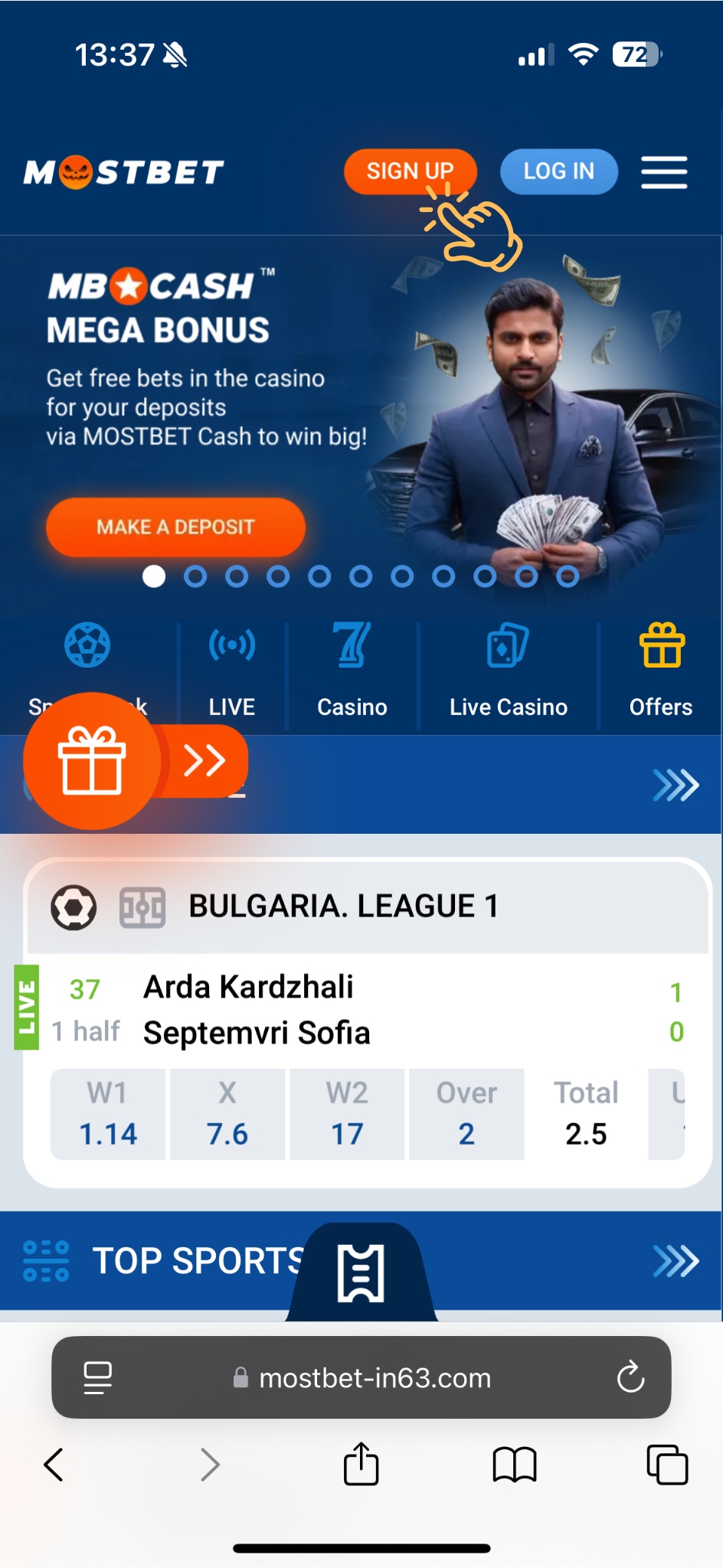Tap the LOG IN button
Viewport: 723px width, 1568px height.
click(x=558, y=171)
